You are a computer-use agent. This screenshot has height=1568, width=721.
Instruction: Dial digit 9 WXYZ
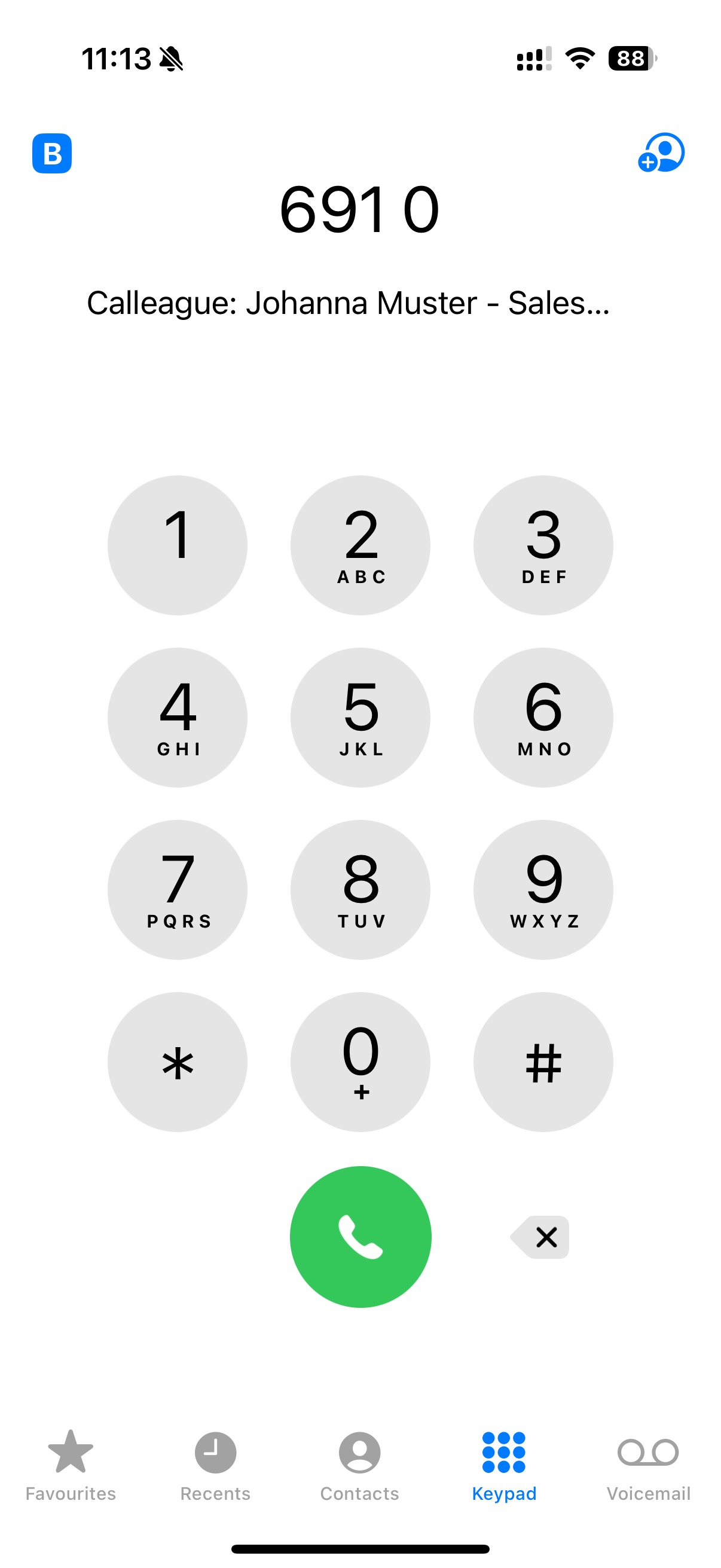point(543,889)
